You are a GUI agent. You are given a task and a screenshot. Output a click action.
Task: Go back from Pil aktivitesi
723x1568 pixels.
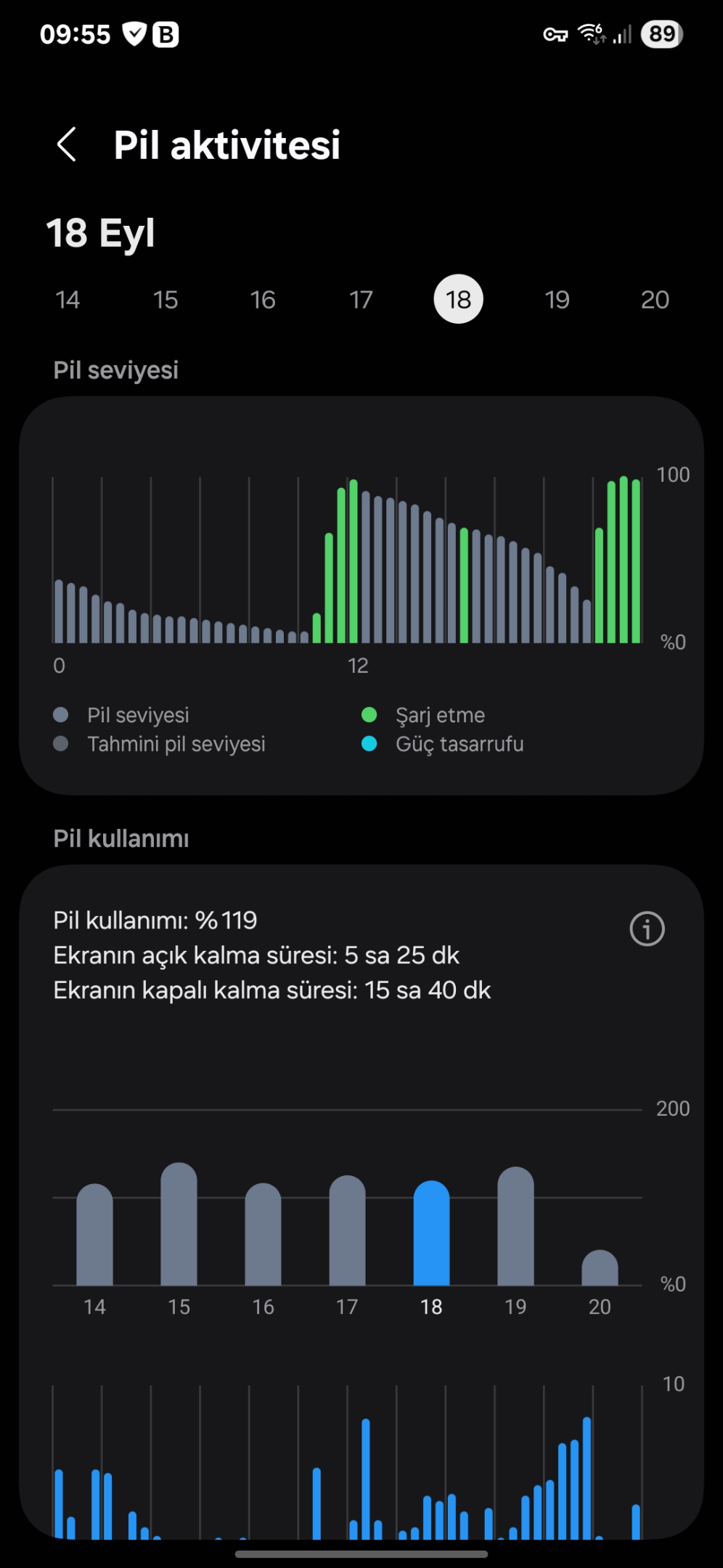67,144
